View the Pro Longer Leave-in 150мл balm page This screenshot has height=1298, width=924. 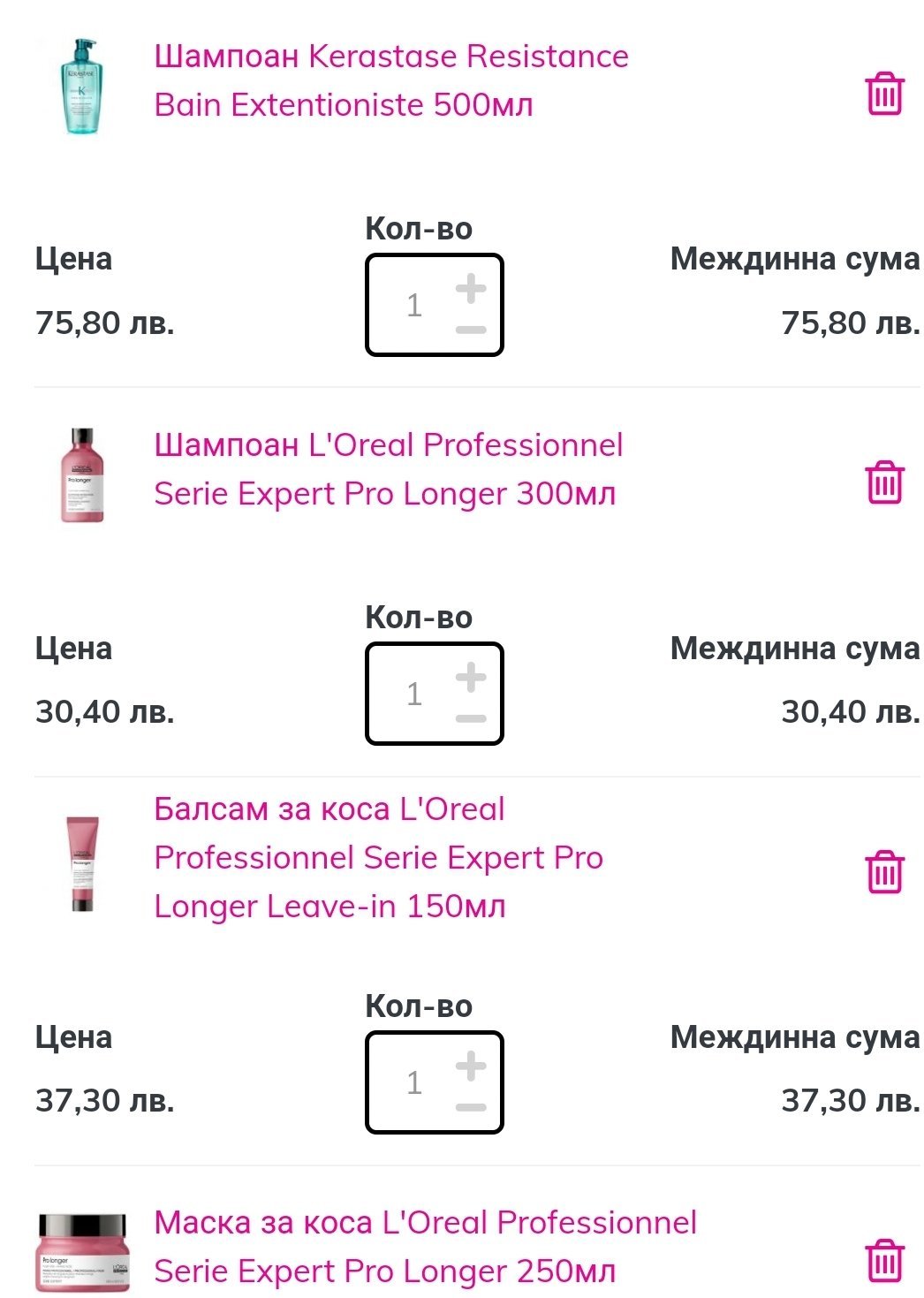(378, 858)
